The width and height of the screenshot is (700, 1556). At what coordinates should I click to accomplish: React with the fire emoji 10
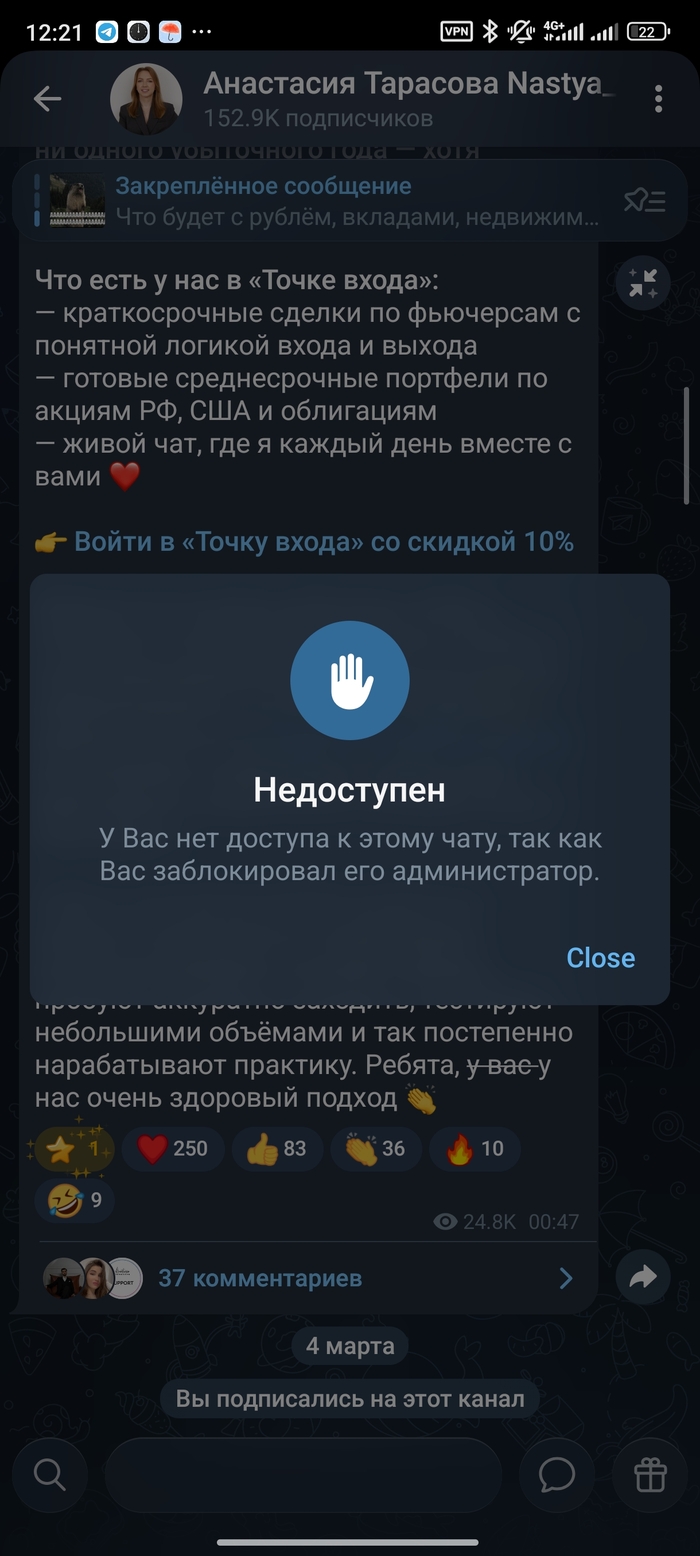tap(475, 1148)
